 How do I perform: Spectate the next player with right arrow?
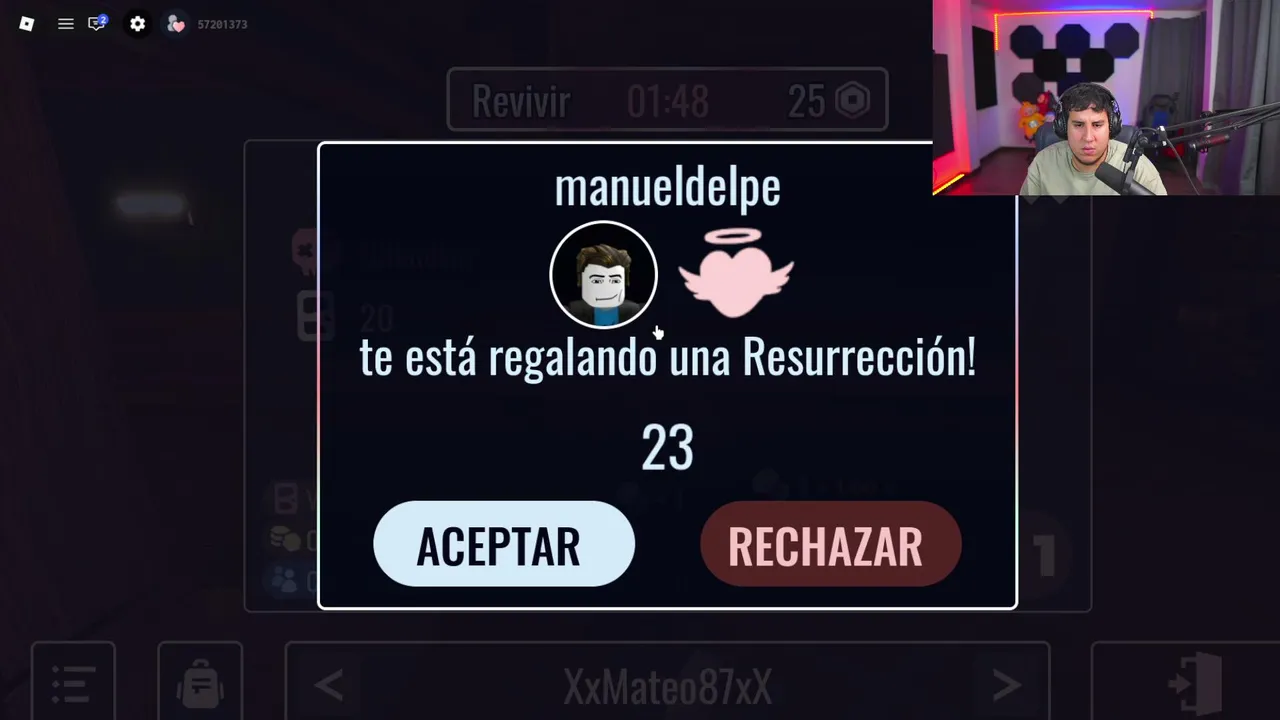tap(1007, 686)
